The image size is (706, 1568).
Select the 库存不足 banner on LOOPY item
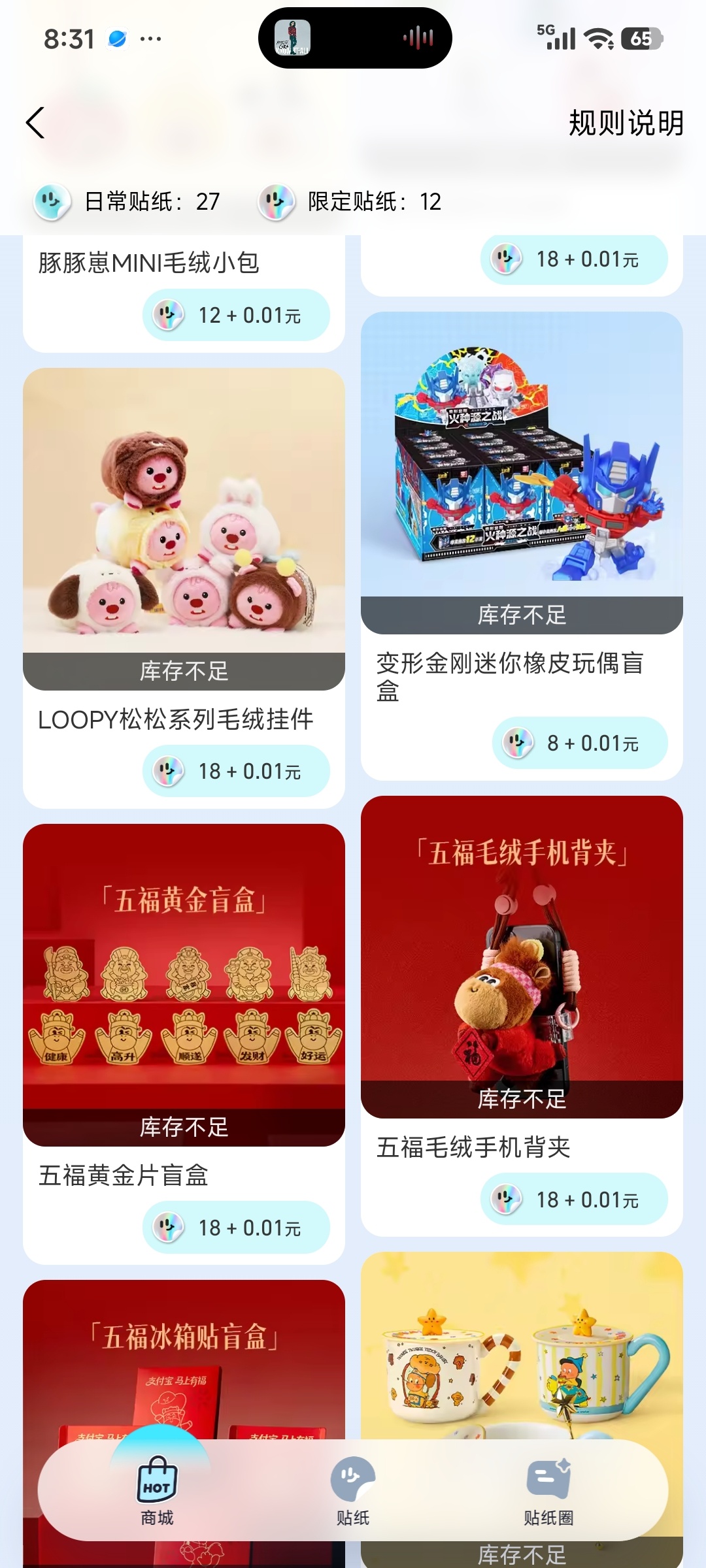184,672
